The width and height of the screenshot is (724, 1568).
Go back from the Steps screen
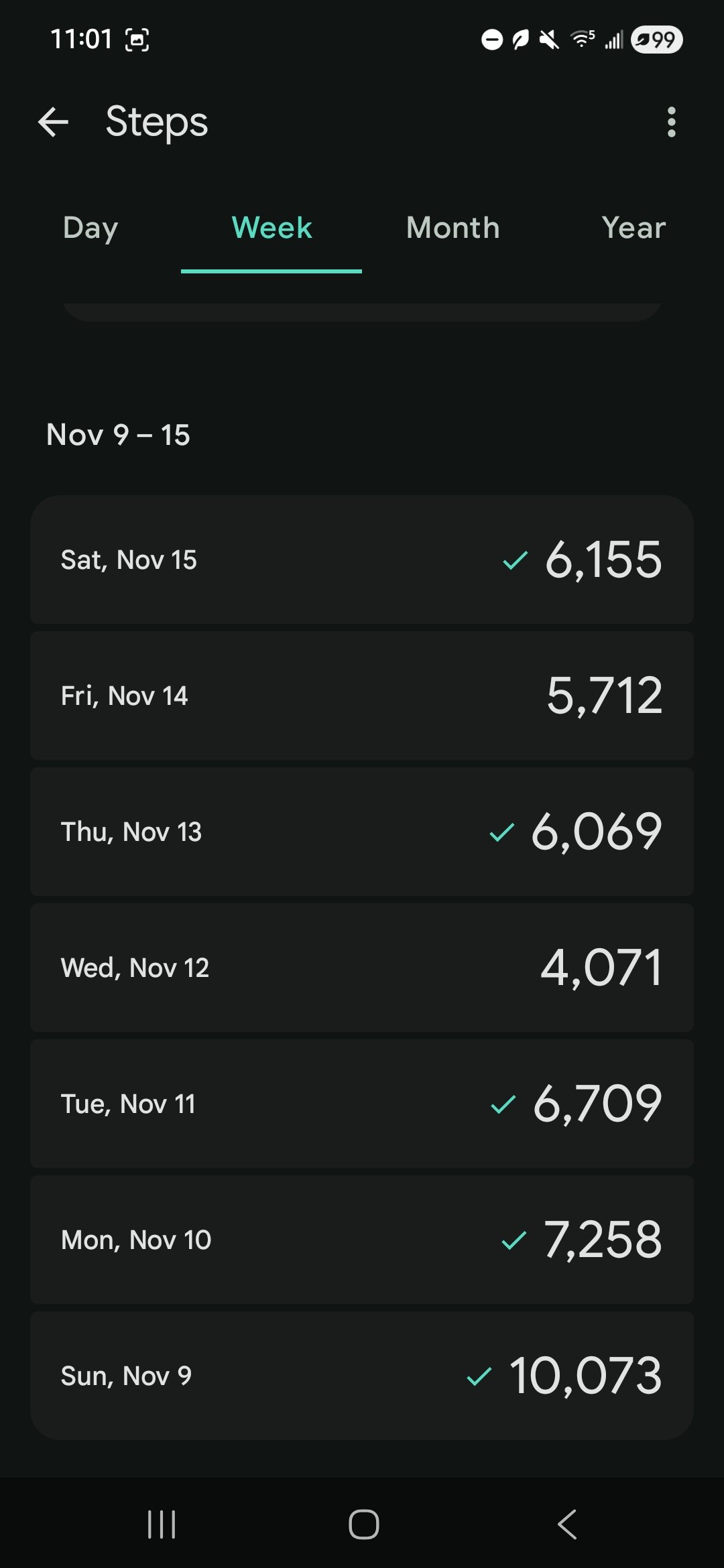pos(54,122)
